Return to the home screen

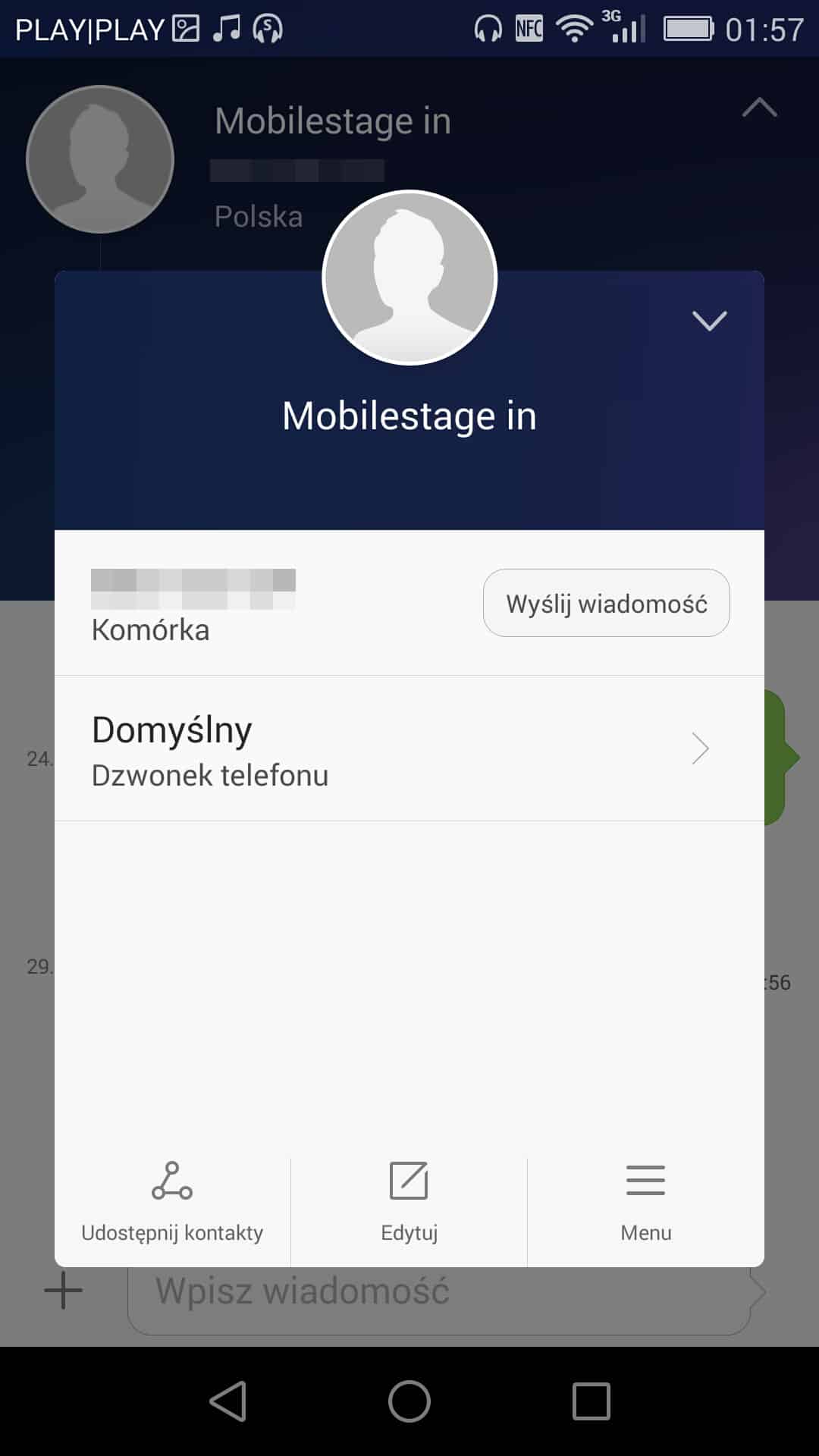click(409, 1401)
